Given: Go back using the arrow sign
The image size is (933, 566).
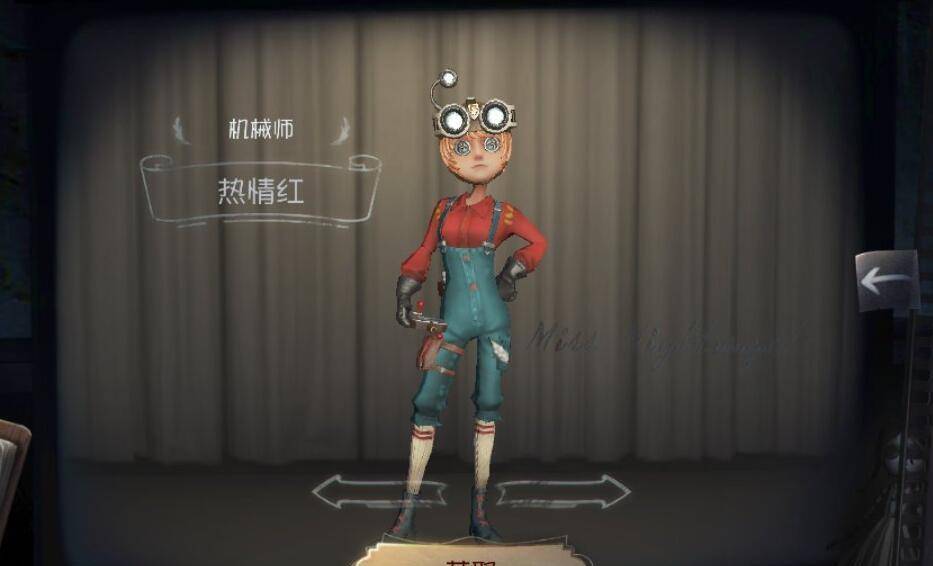Looking at the screenshot, I should (886, 280).
